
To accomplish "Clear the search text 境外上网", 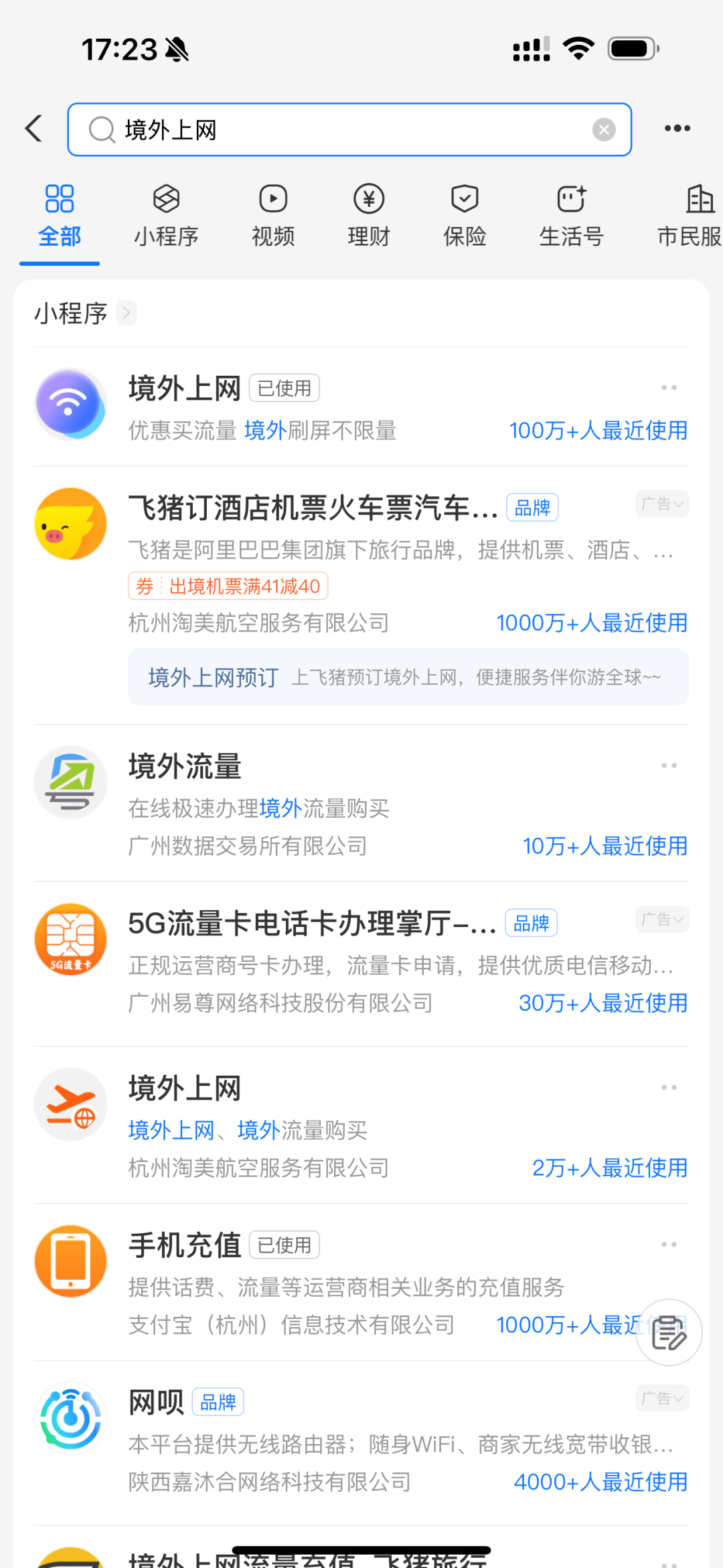I will tap(604, 129).
